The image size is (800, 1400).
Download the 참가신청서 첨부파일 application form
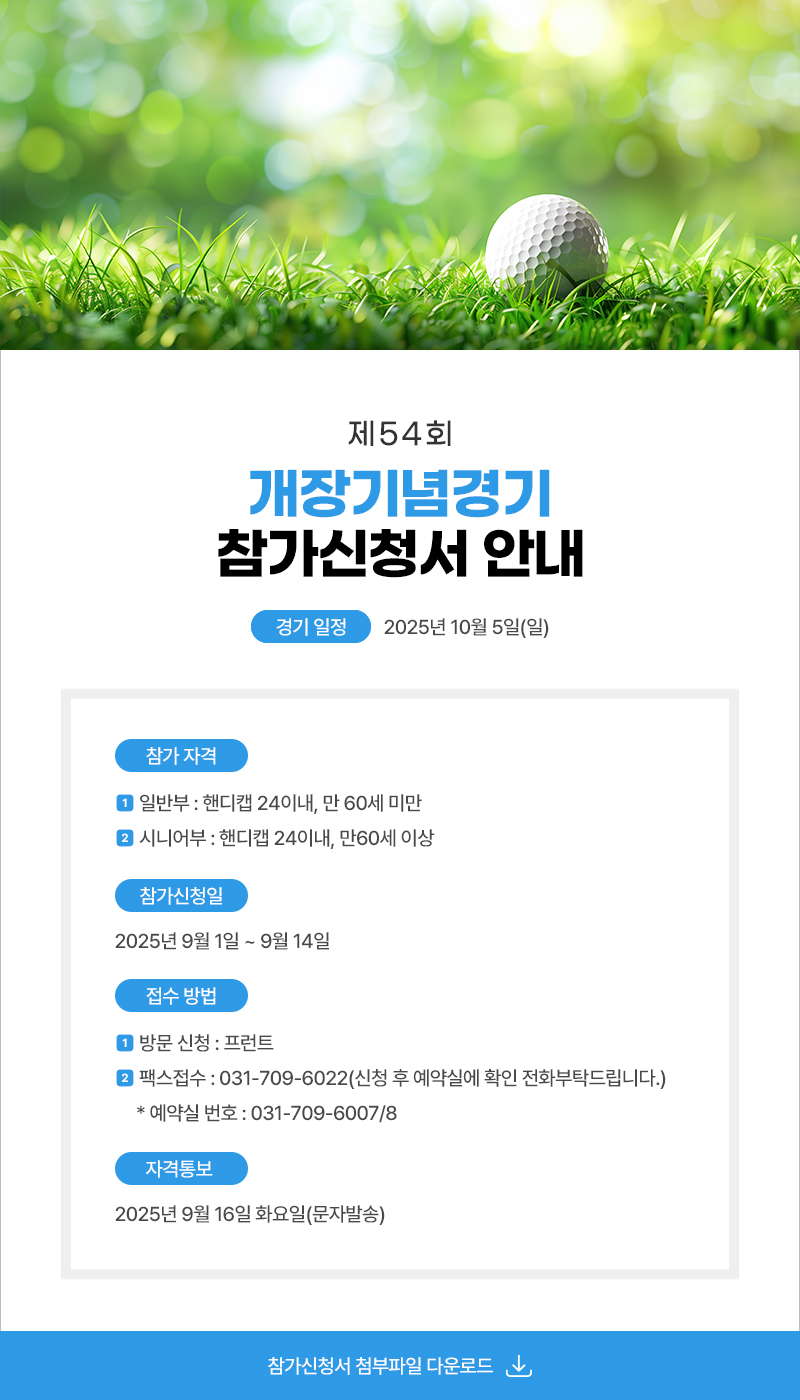pyautogui.click(x=399, y=1366)
